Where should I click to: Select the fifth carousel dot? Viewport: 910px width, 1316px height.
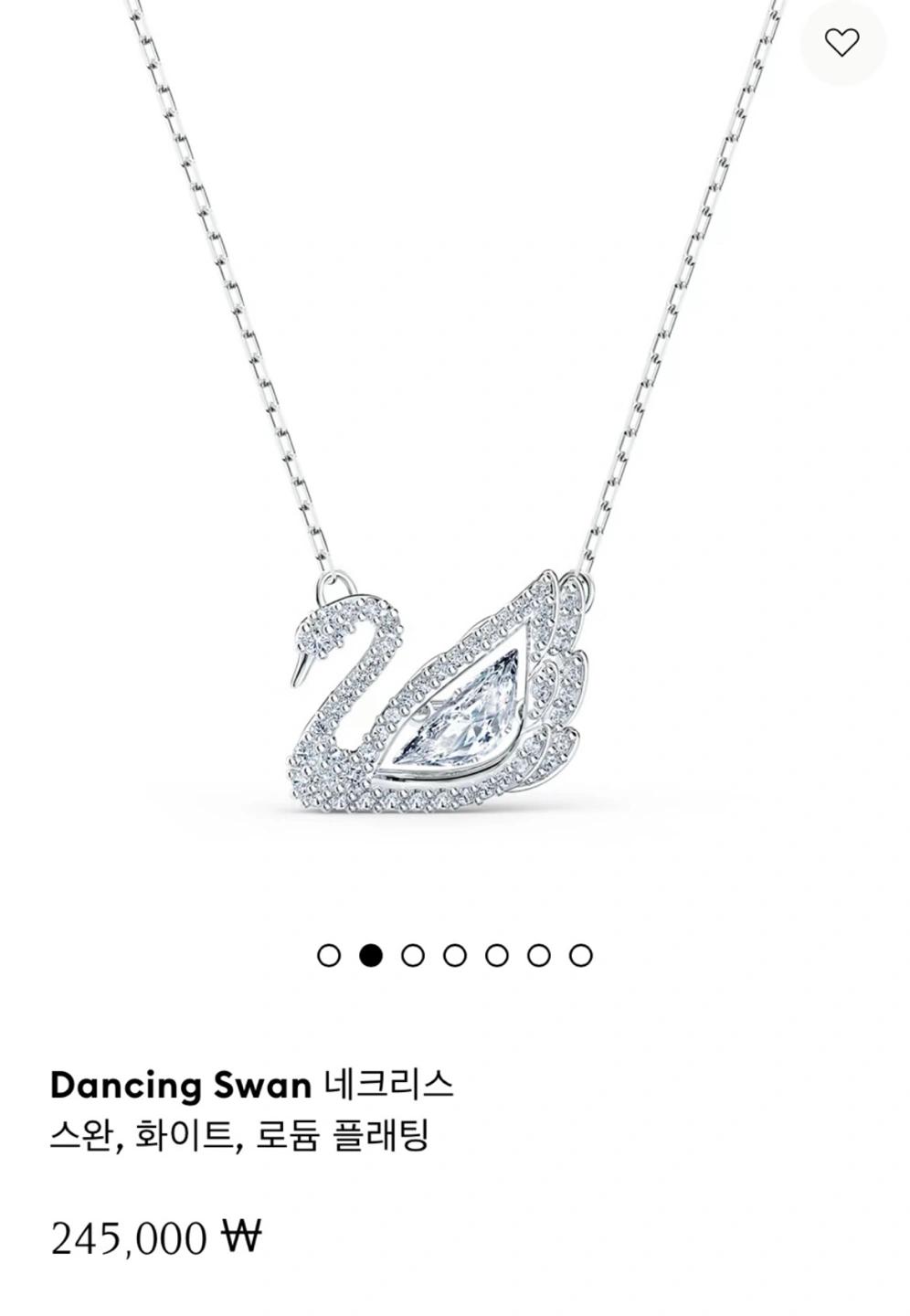coord(493,953)
